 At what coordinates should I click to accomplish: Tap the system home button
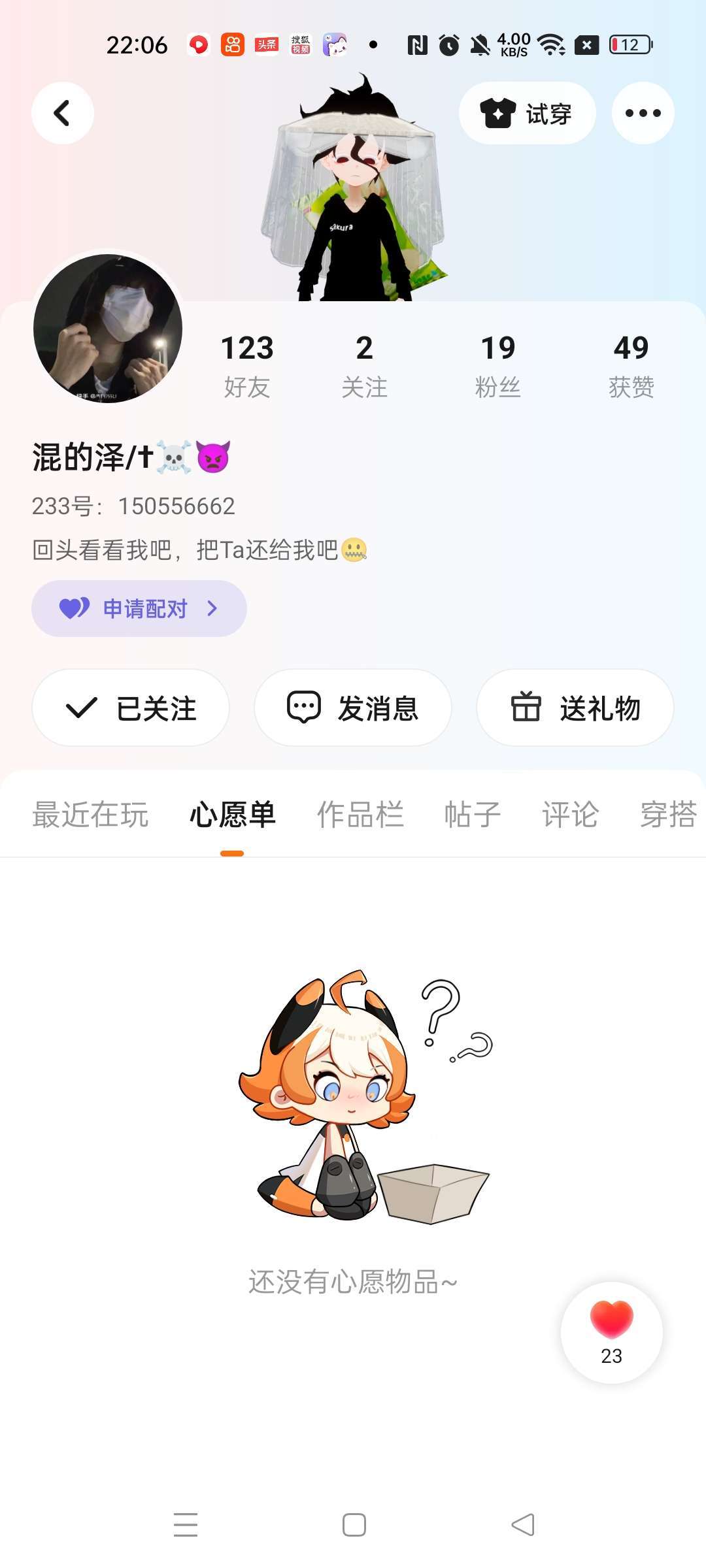point(354,1525)
